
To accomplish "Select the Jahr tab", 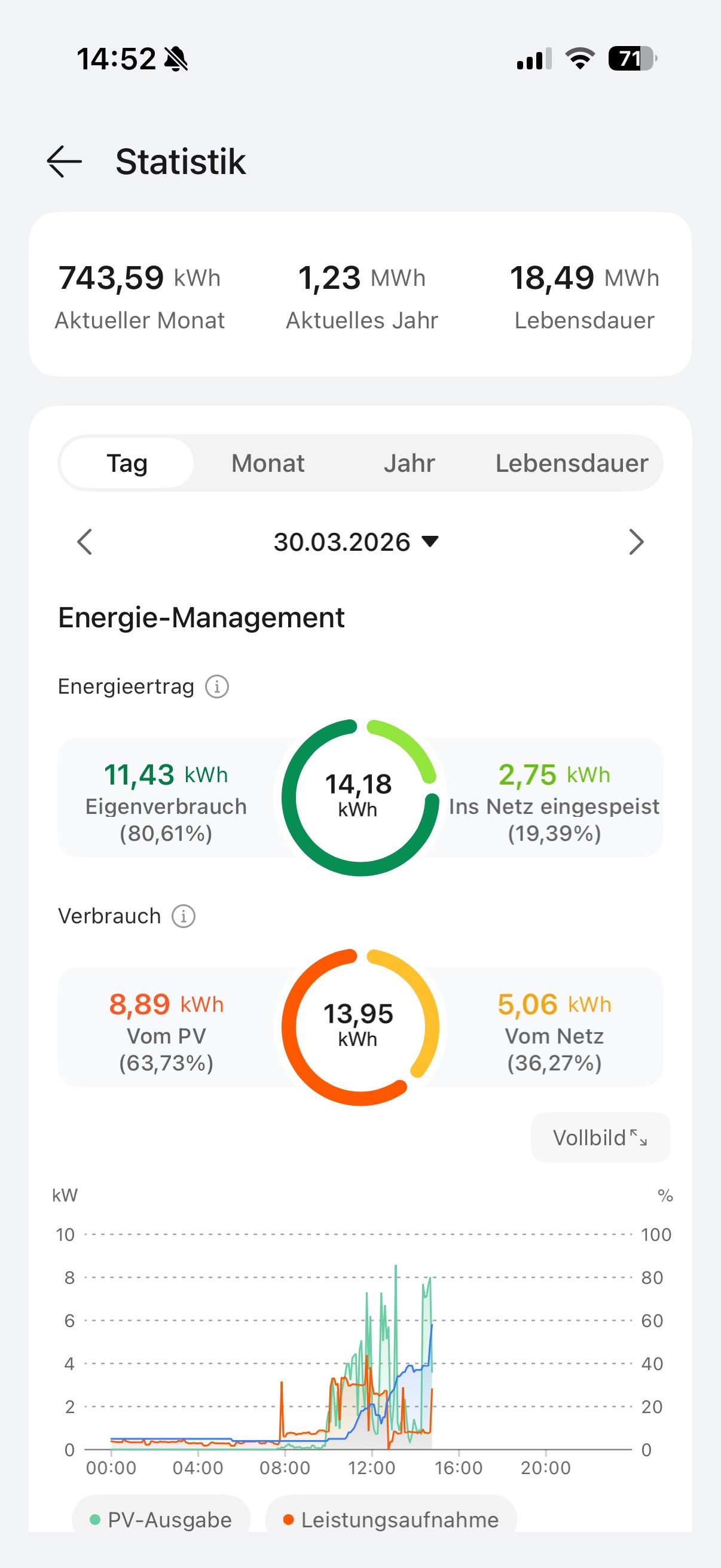I will (409, 463).
